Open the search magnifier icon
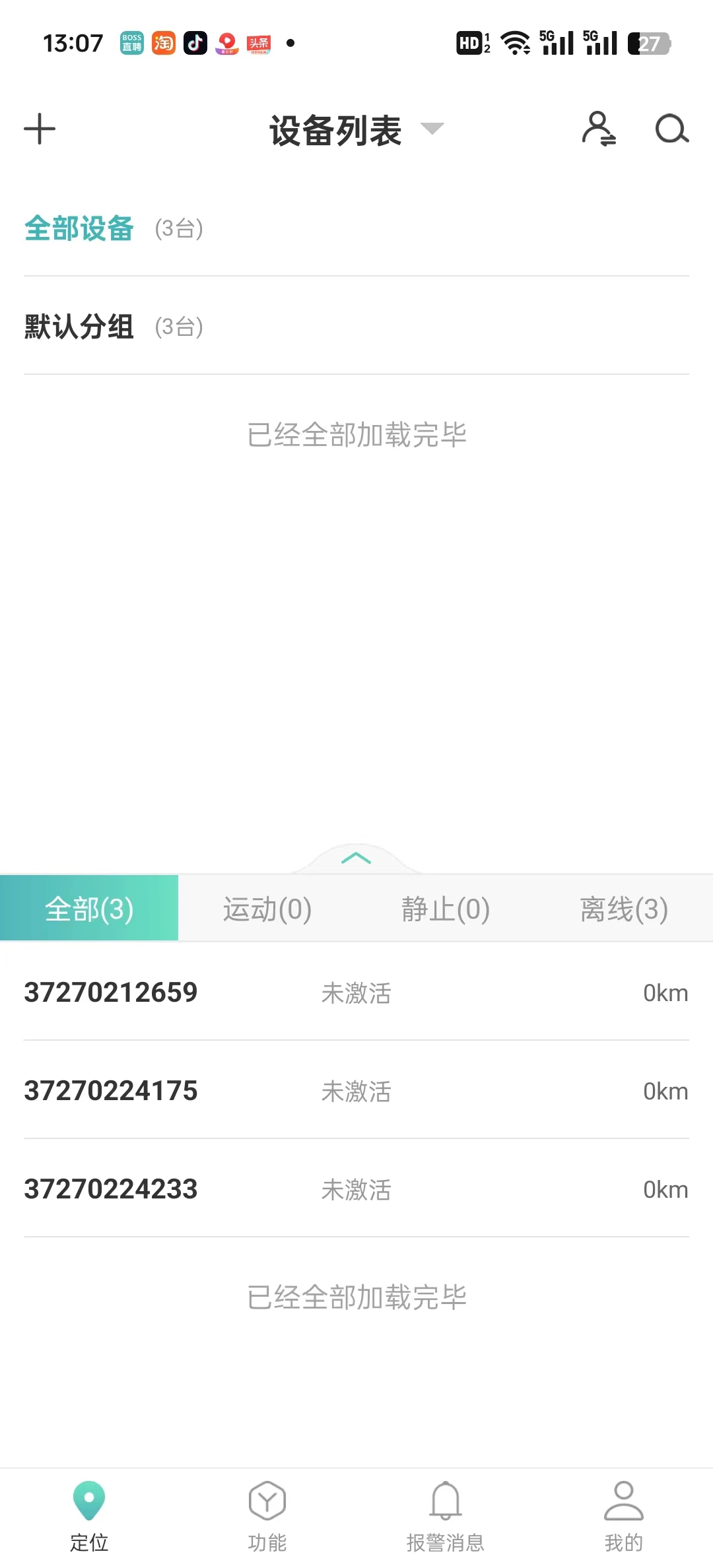 672,129
